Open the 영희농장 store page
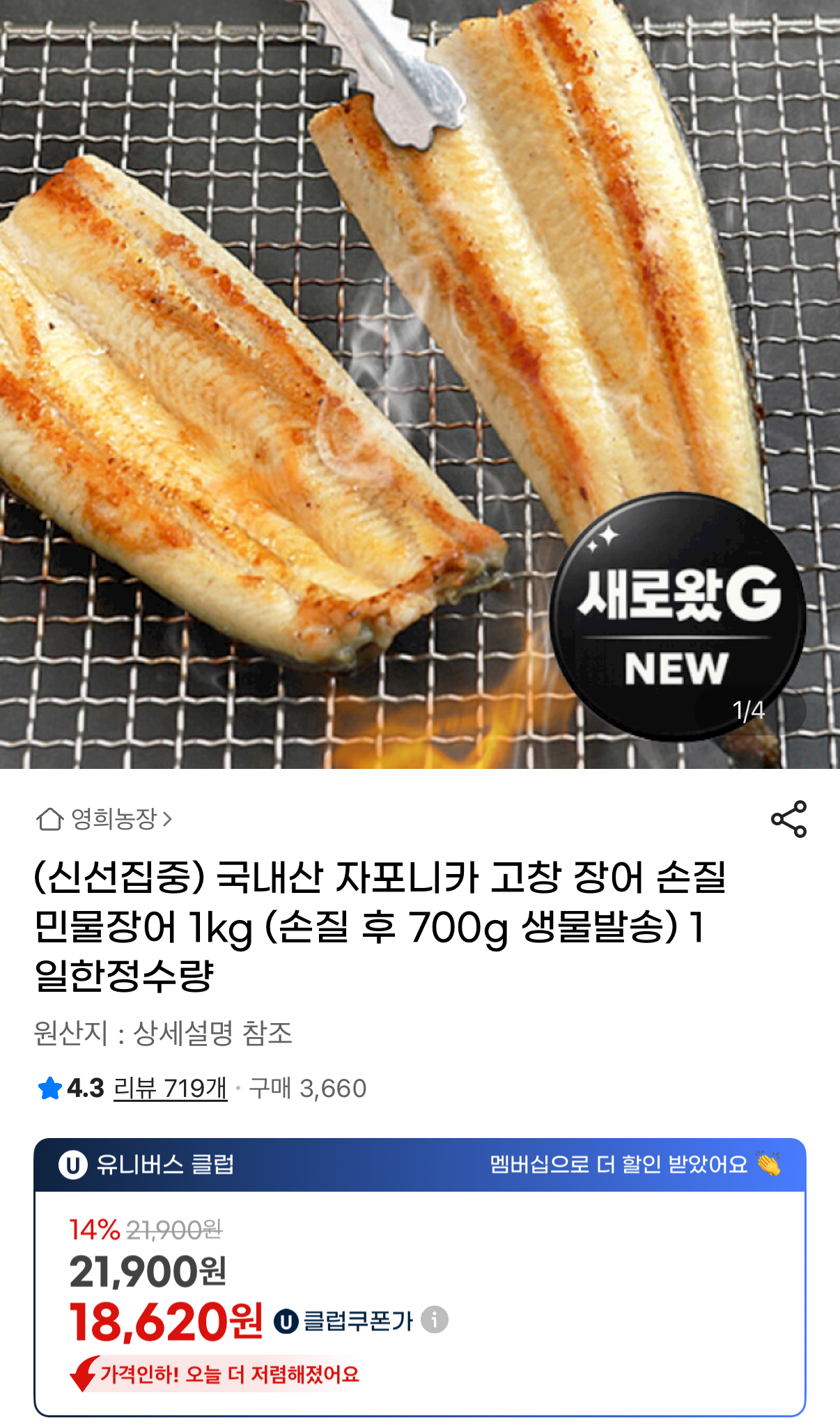This screenshot has height=1425, width=840. pos(104,819)
